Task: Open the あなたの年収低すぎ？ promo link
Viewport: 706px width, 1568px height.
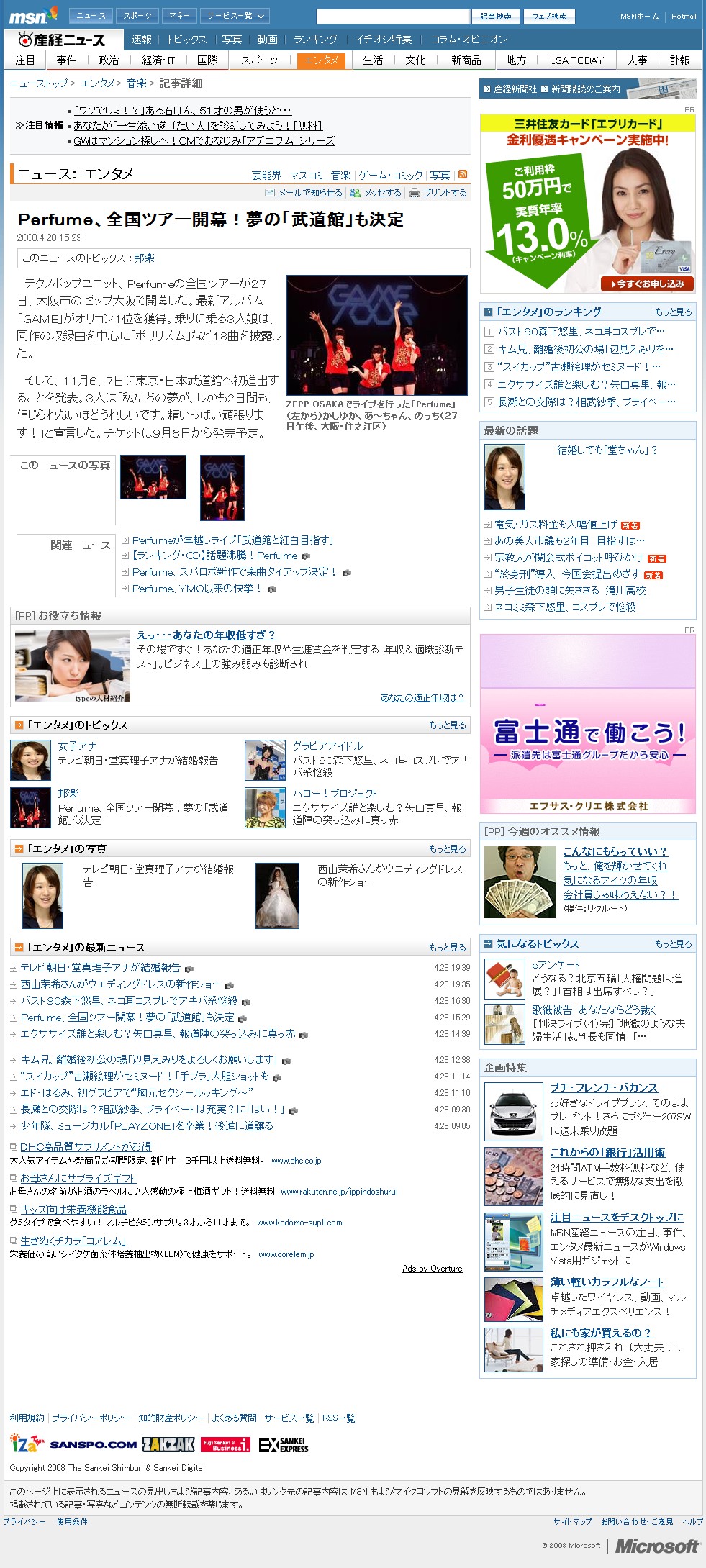Action: click(207, 635)
